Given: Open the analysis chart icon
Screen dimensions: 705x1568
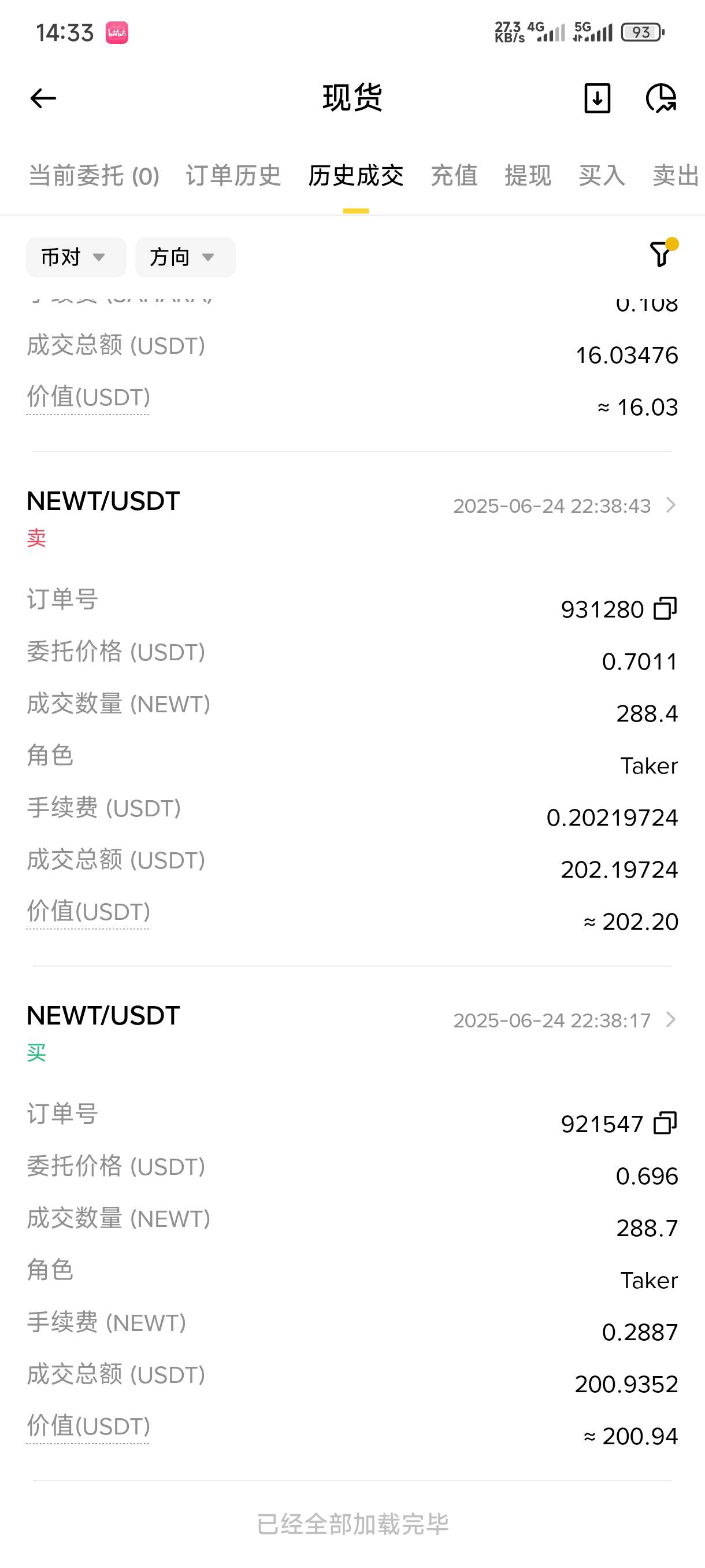Looking at the screenshot, I should 661,98.
